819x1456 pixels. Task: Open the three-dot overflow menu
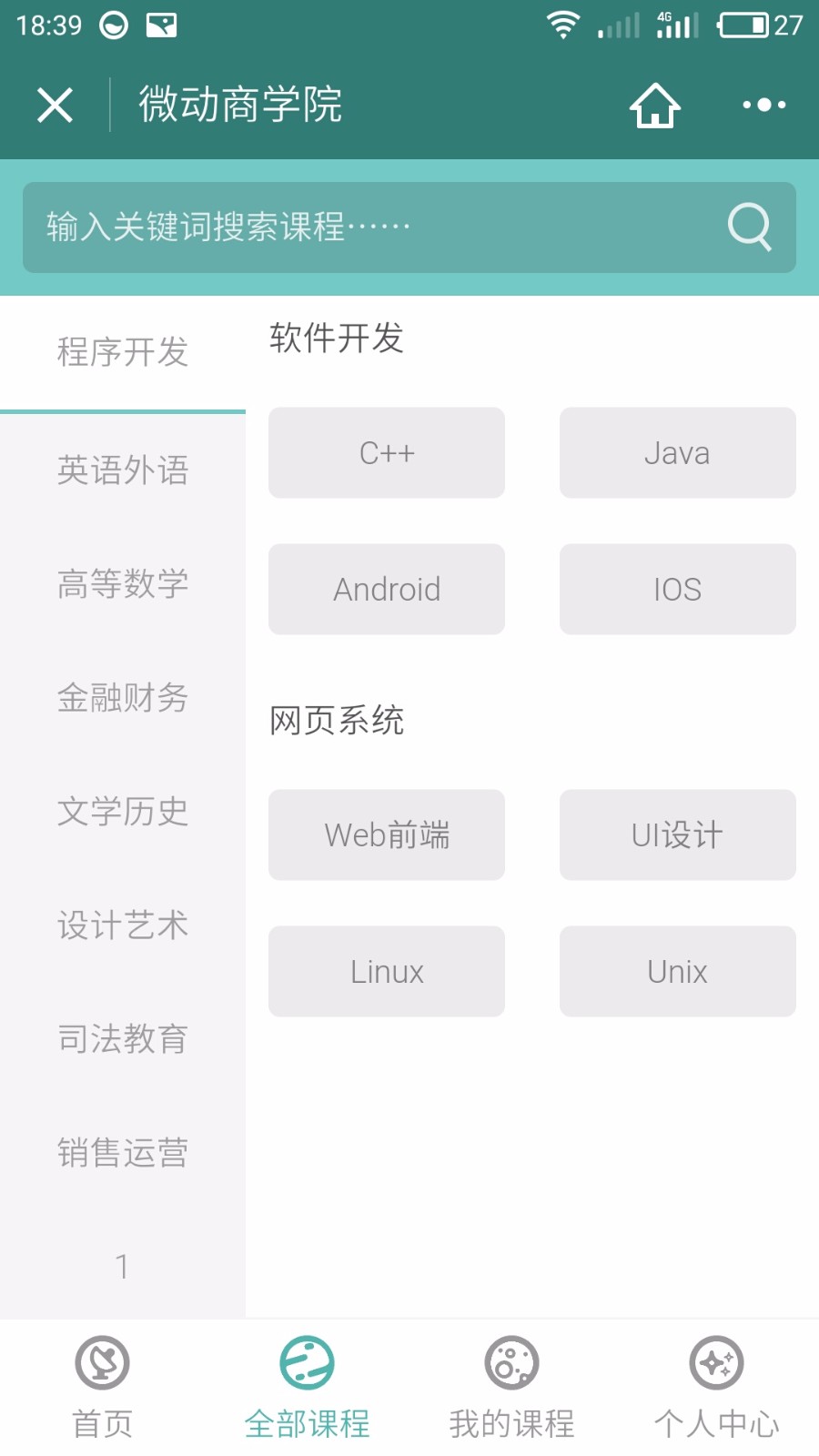click(764, 105)
